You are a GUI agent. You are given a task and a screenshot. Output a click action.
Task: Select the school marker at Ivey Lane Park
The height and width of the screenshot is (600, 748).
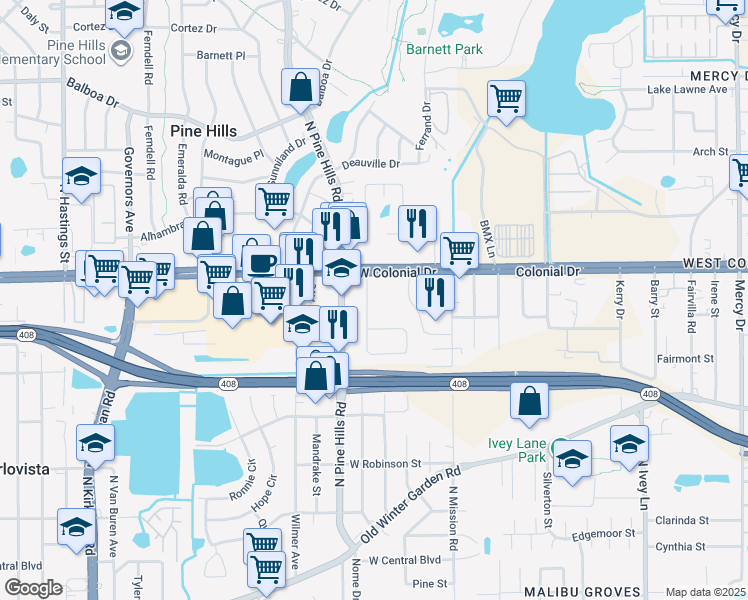click(x=572, y=461)
